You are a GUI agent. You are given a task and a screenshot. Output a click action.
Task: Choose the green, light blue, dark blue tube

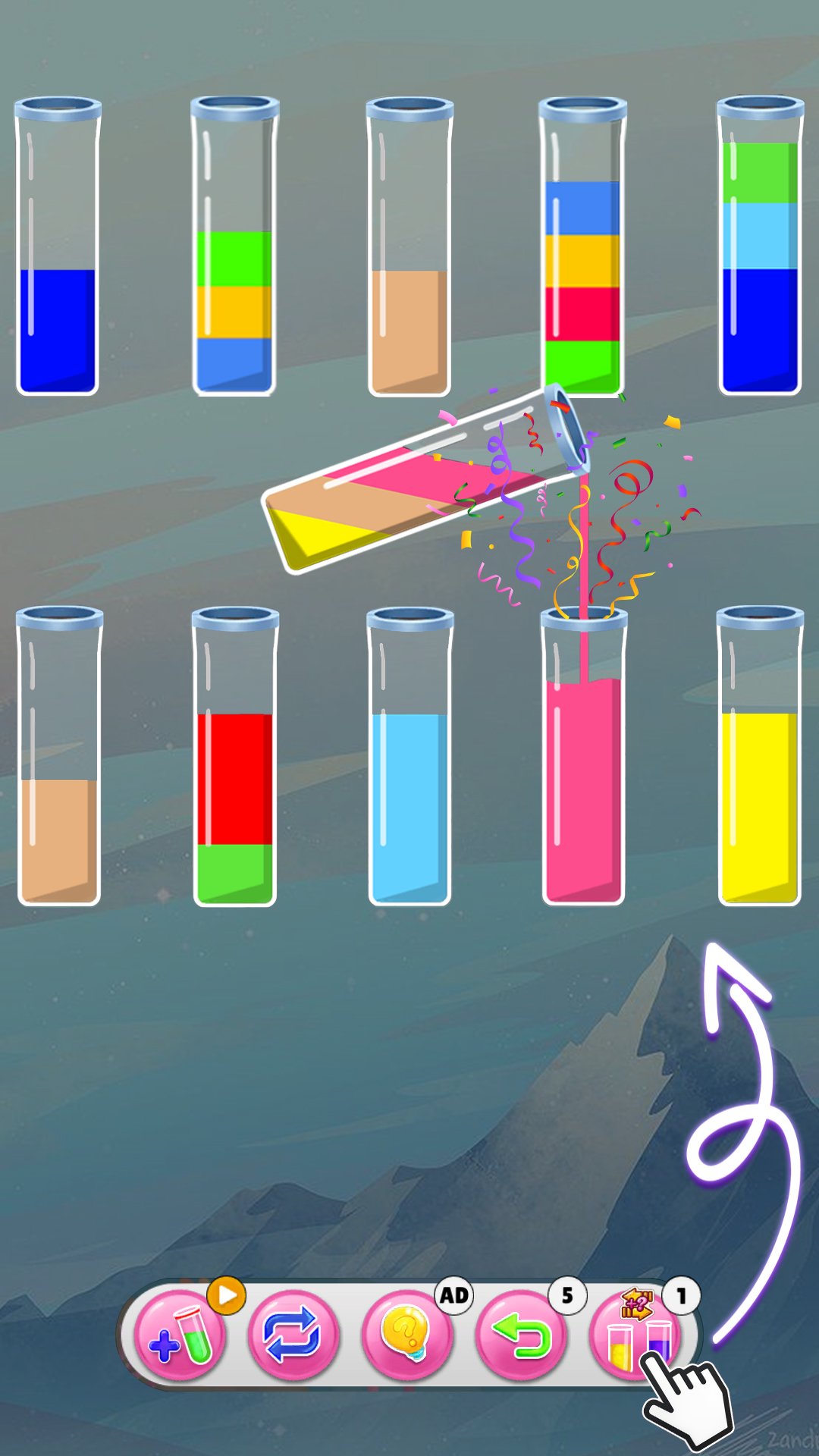click(x=760, y=246)
